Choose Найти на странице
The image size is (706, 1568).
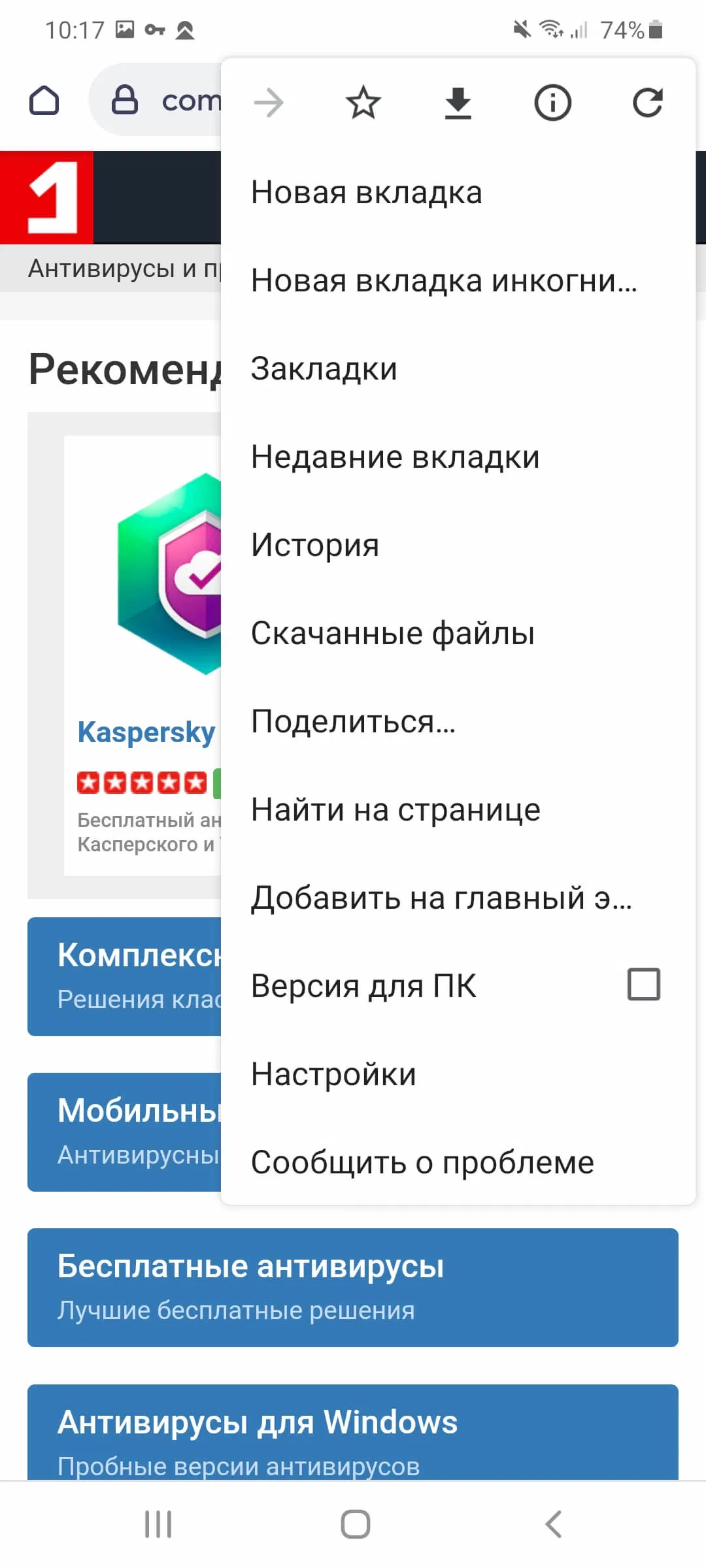click(x=395, y=810)
